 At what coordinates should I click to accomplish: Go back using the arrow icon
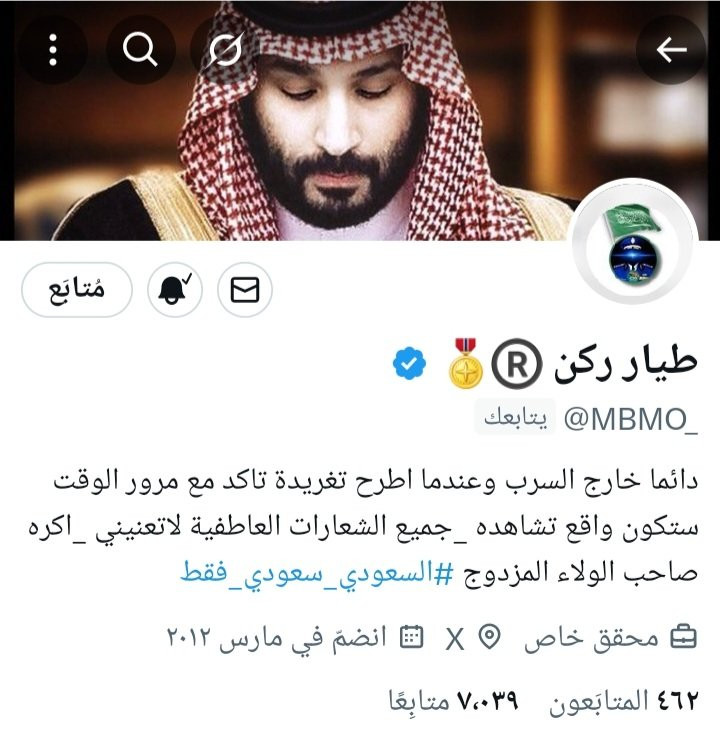671,49
